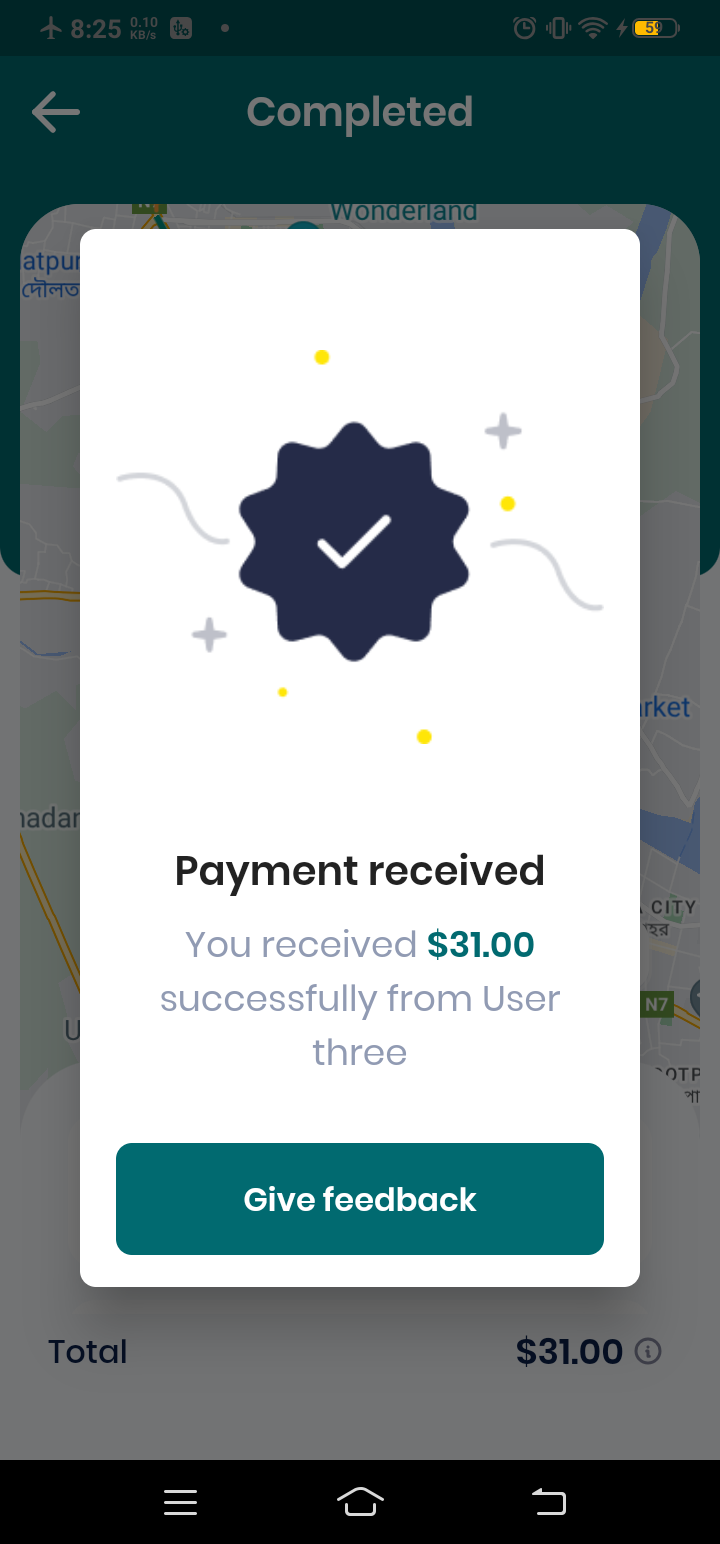Tap the Give feedback button
Image resolution: width=720 pixels, height=1544 pixels.
(x=360, y=1198)
